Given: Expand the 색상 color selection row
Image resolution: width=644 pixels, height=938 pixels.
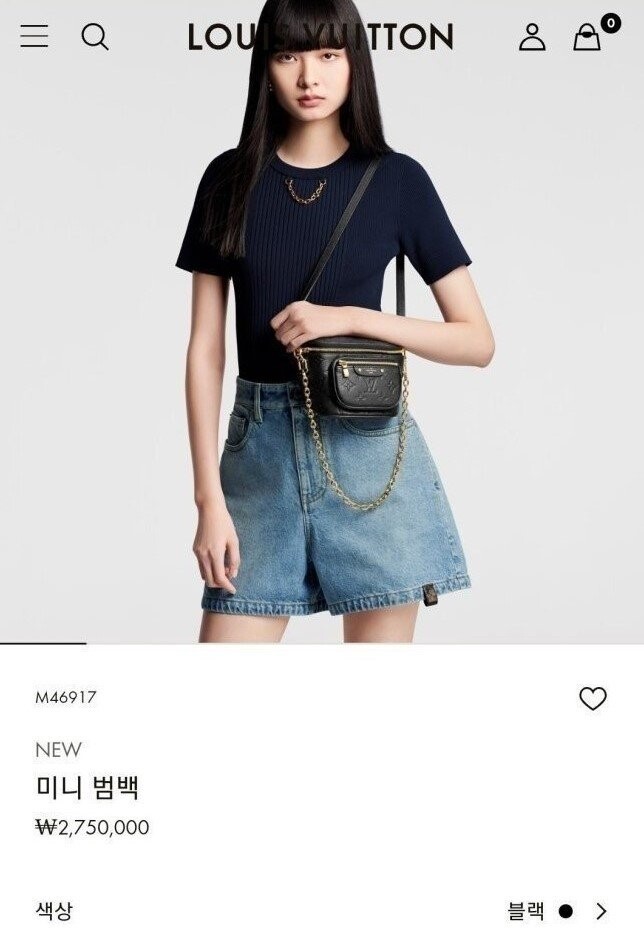Looking at the screenshot, I should click(600, 911).
